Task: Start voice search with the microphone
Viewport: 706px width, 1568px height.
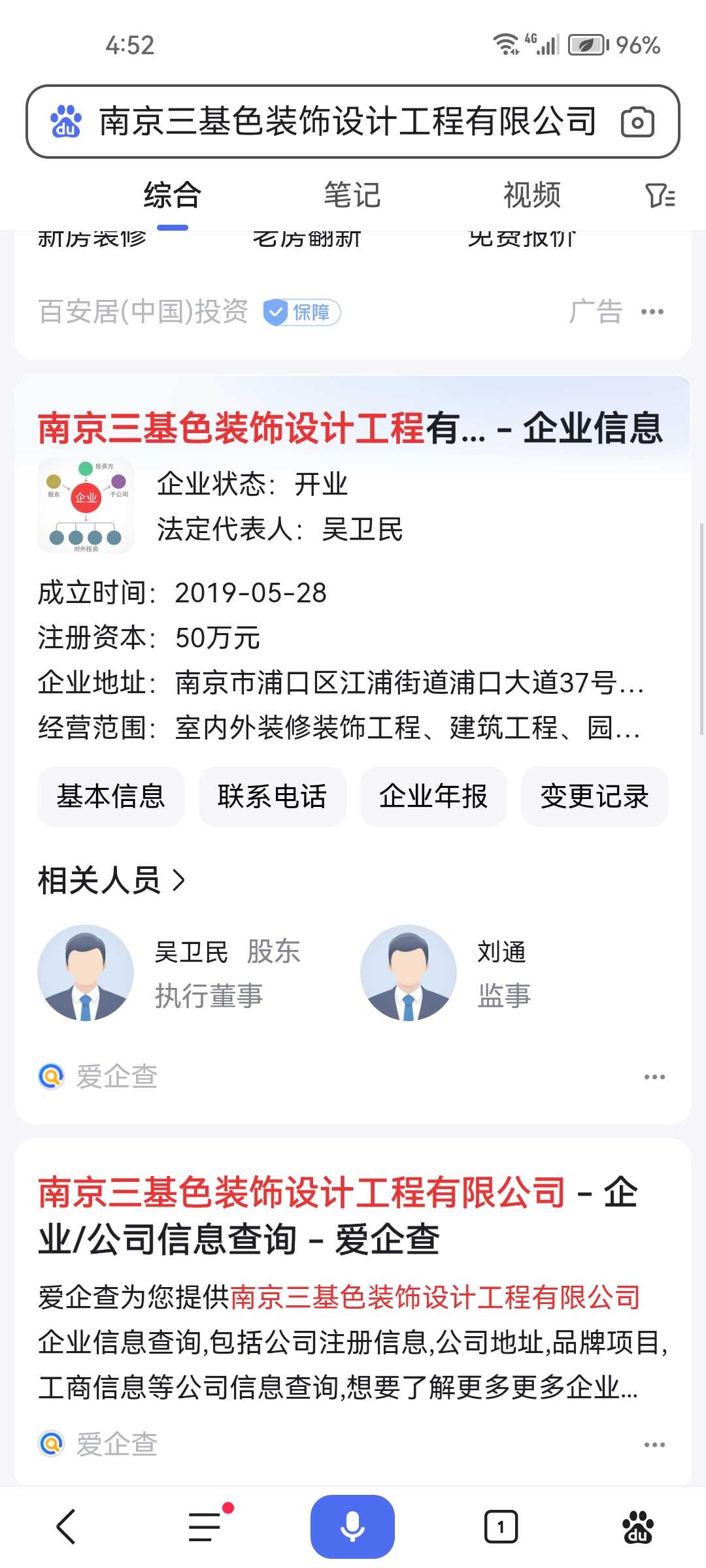Action: coord(352,1527)
